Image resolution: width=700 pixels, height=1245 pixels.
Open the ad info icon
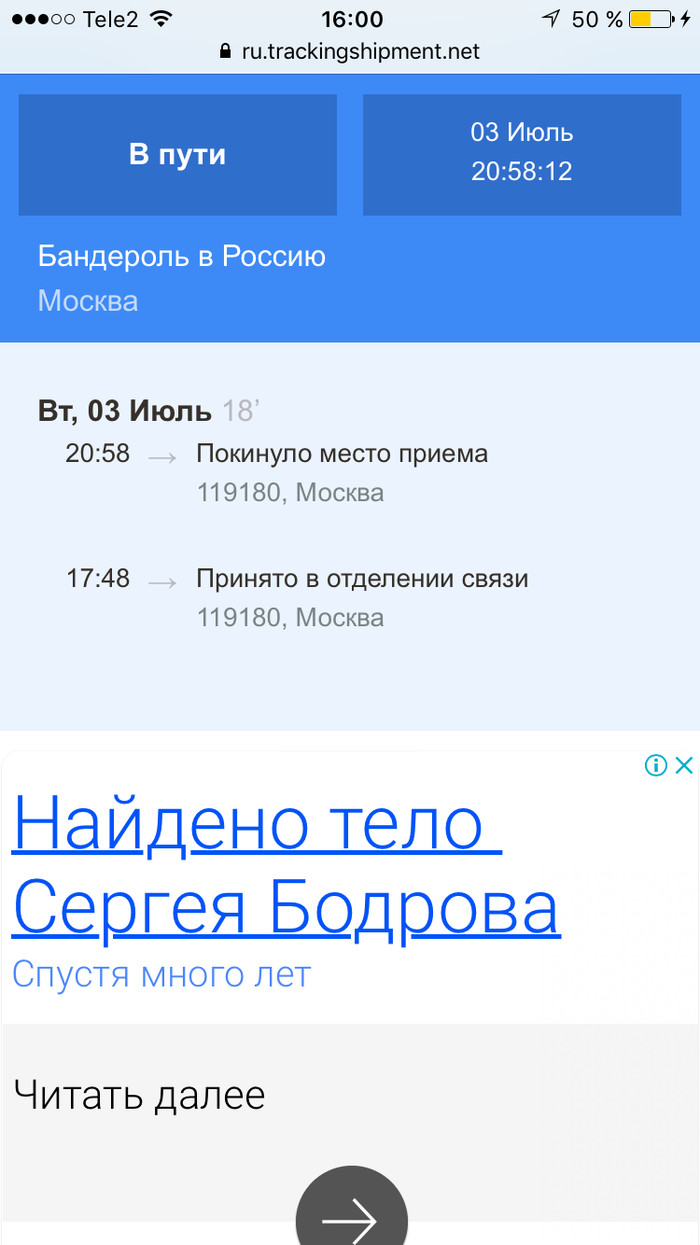coord(656,766)
